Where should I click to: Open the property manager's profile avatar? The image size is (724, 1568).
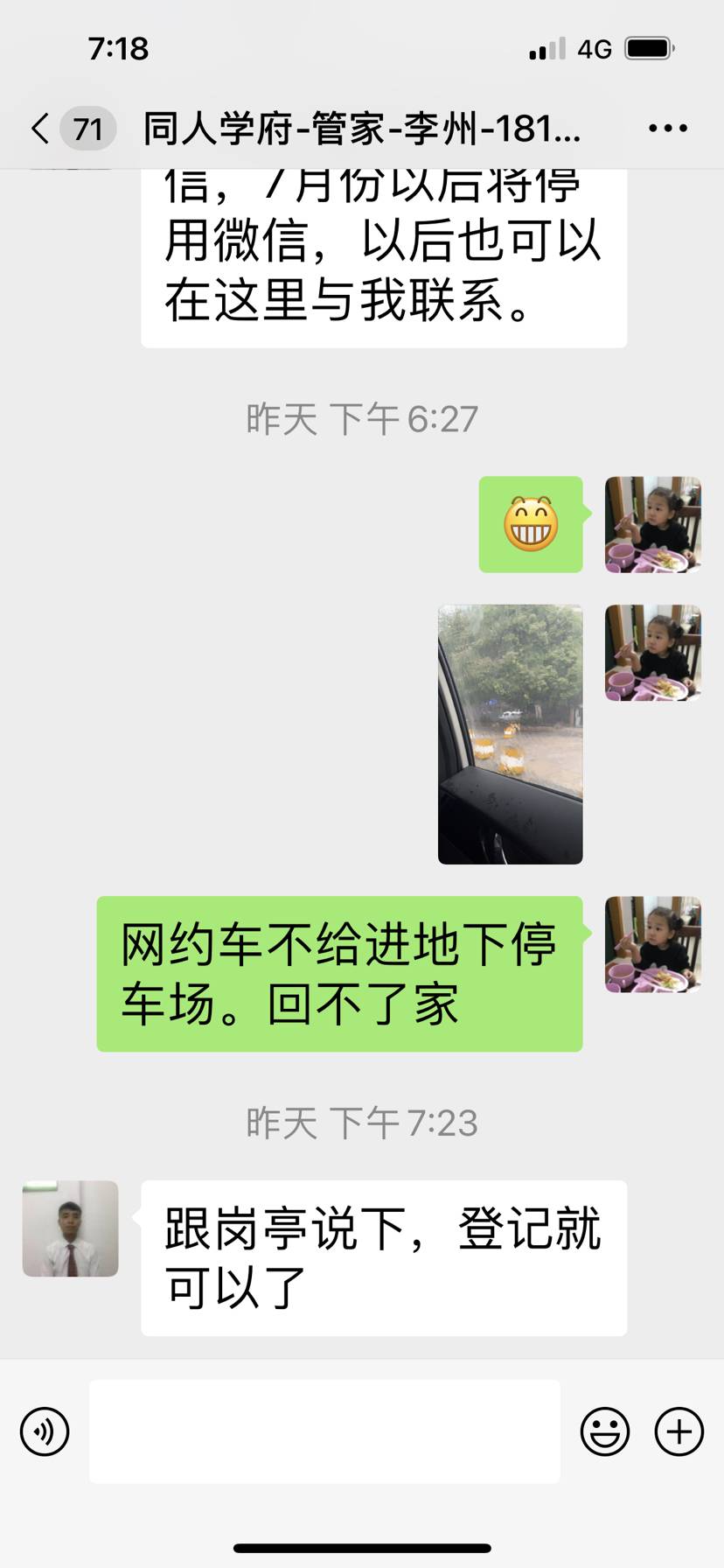[x=70, y=1228]
